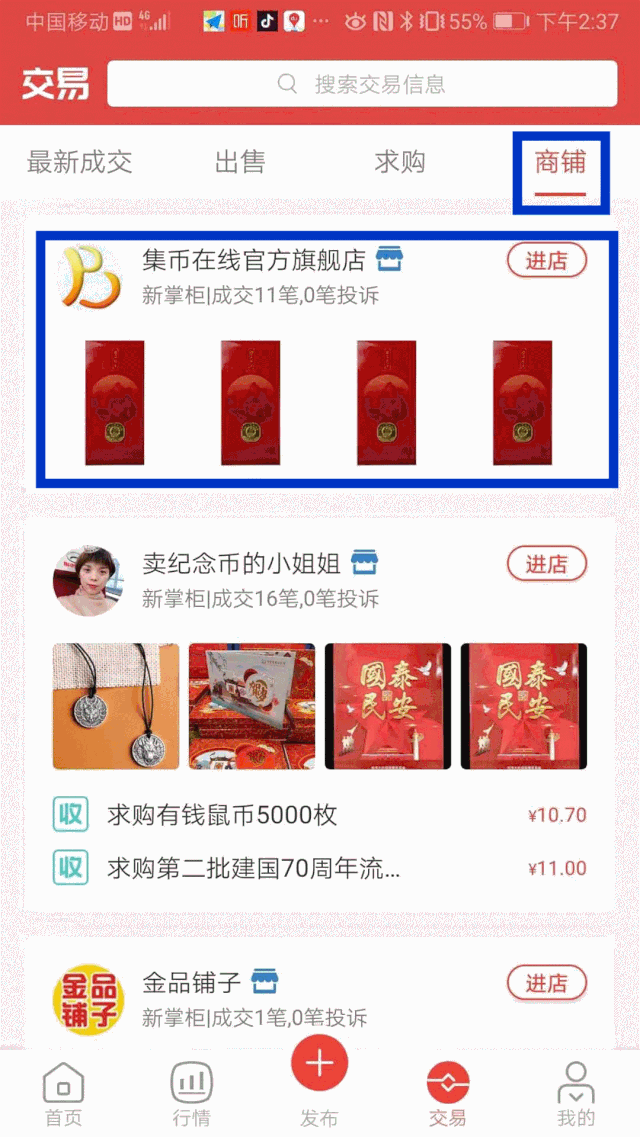640x1137 pixels.
Task: Select the 交易 bottom tab
Action: point(447,1094)
